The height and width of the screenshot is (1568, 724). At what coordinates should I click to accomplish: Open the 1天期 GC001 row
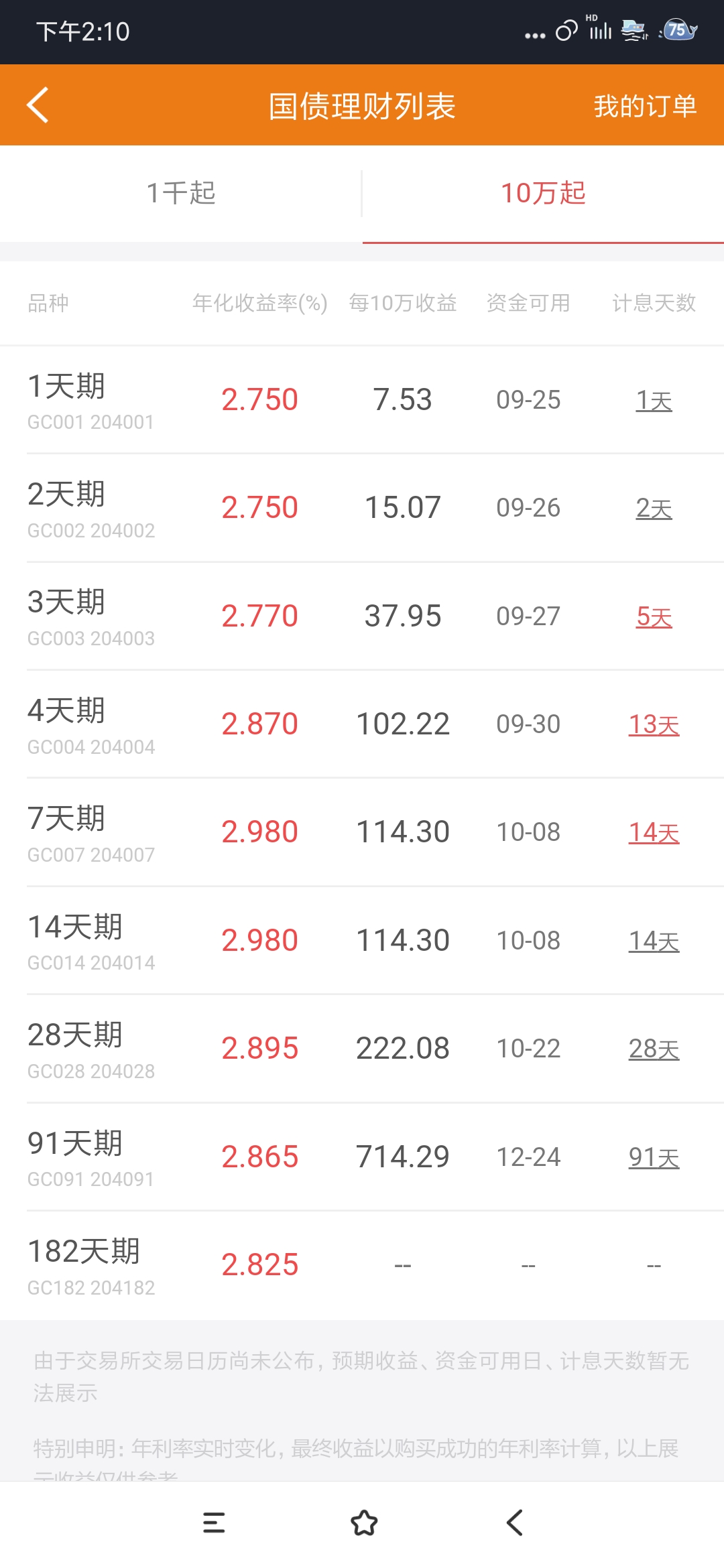pos(362,400)
